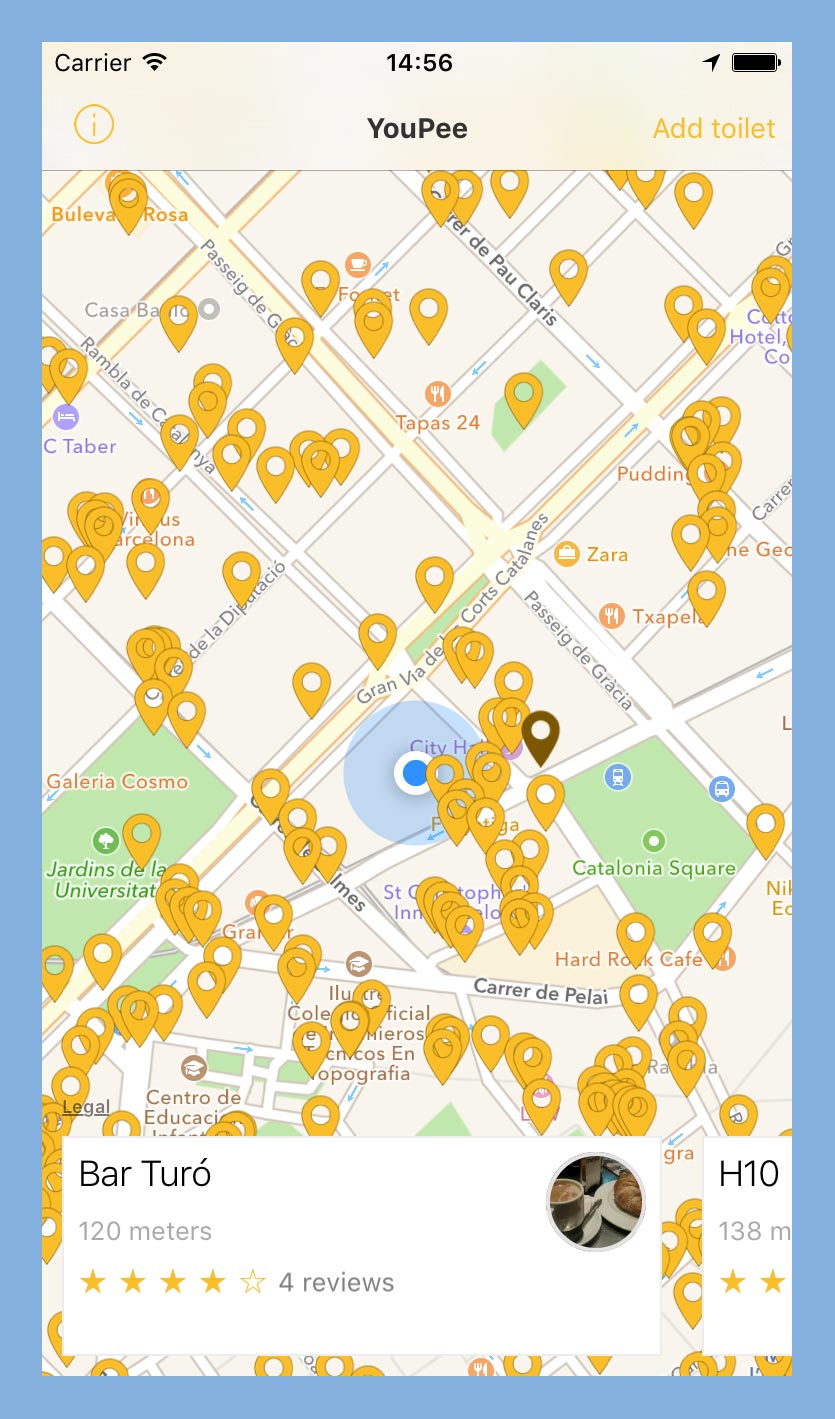Open the Bar Turó card

coord(361,1245)
